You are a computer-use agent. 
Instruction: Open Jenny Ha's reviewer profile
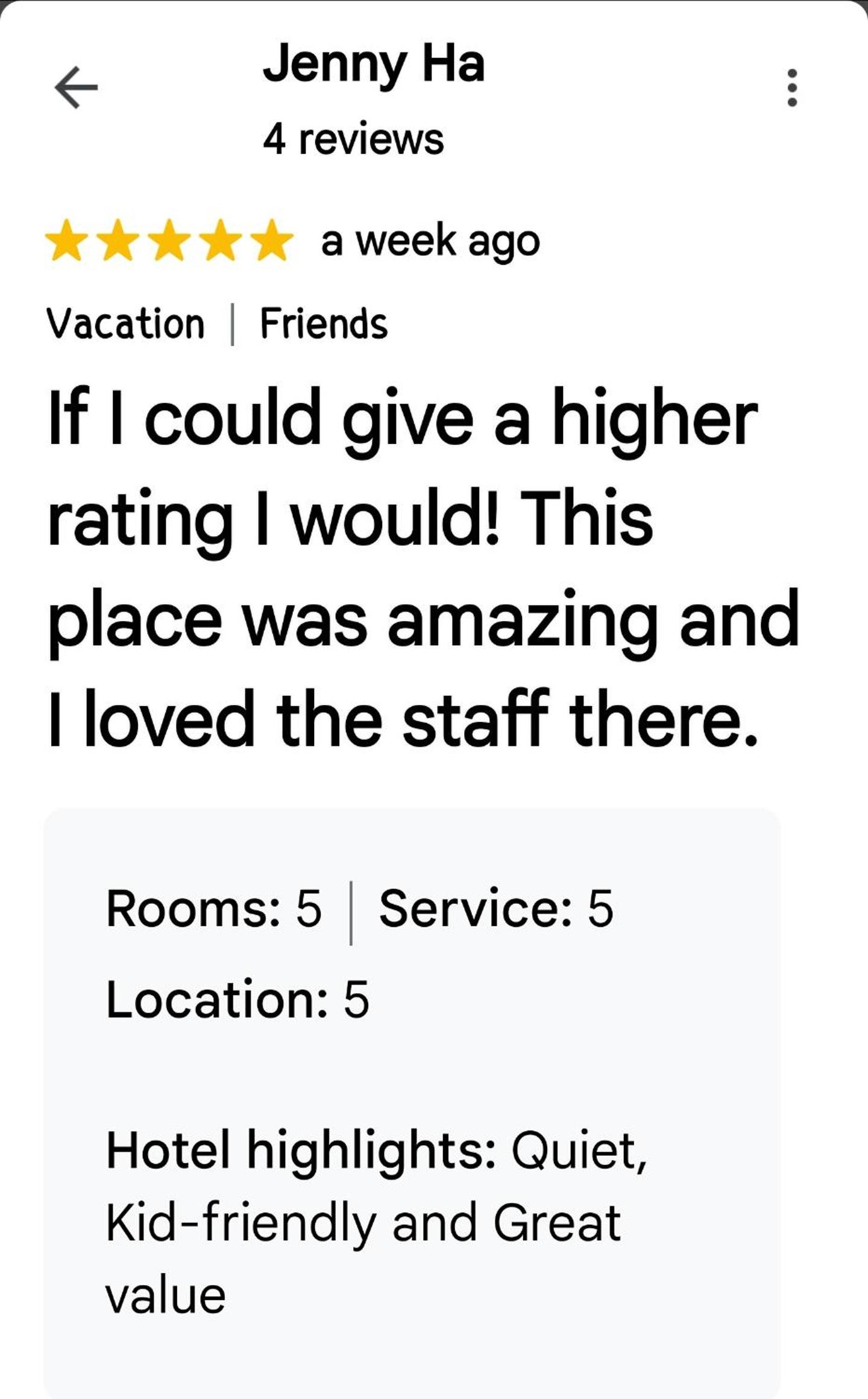tap(373, 65)
